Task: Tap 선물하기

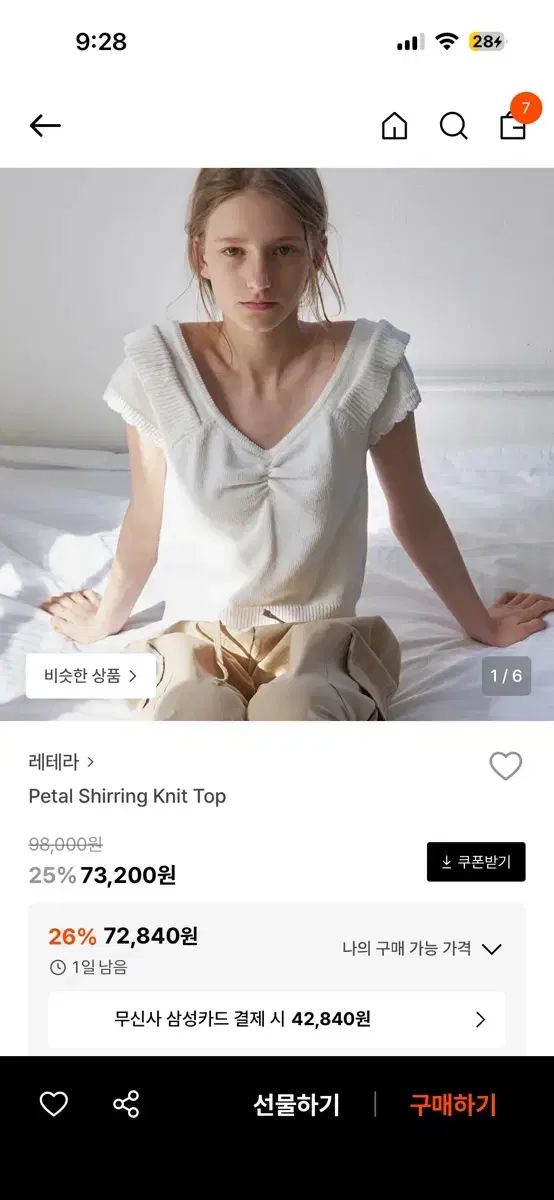Action: click(296, 1105)
